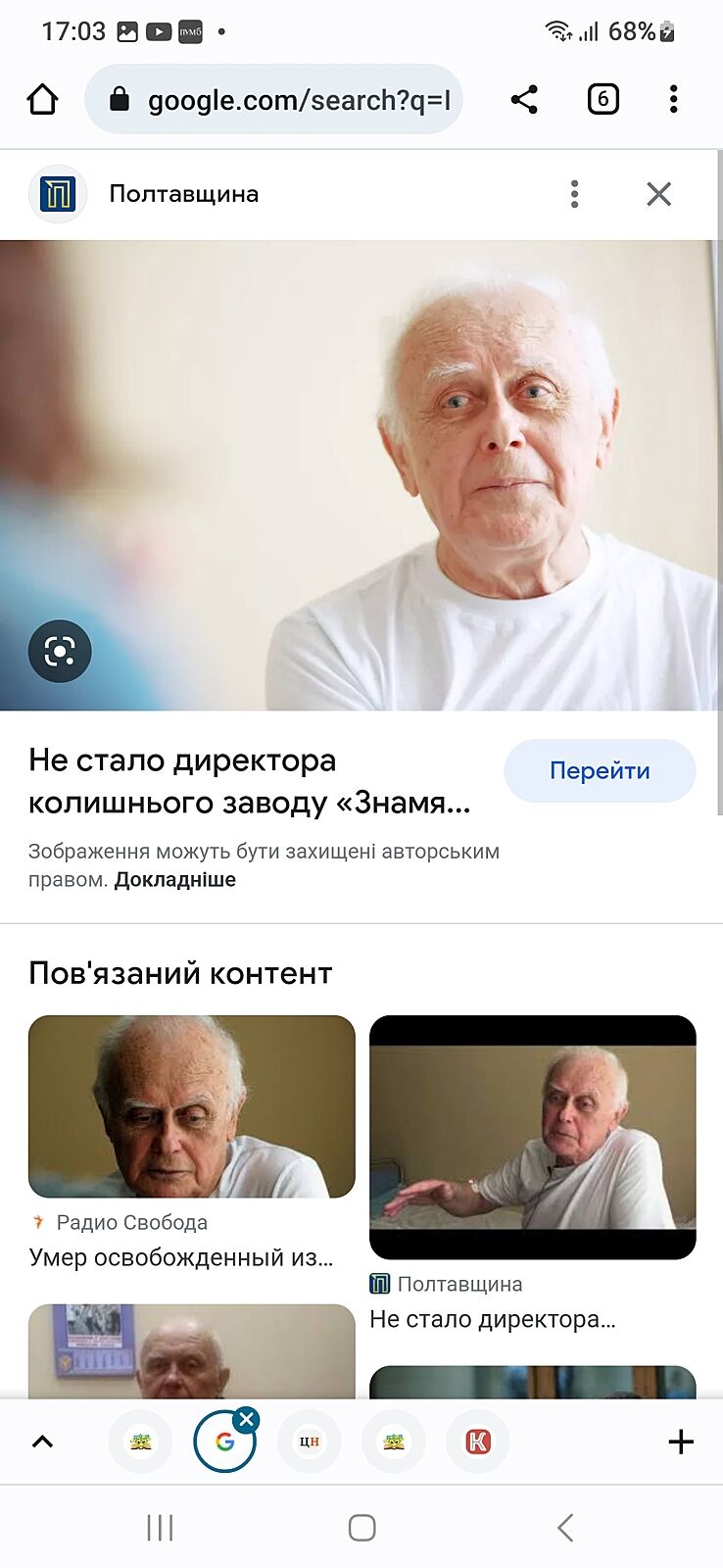Image resolution: width=723 pixels, height=1568 pixels.
Task: Open the tab switcher showing 6 tabs
Action: (602, 99)
